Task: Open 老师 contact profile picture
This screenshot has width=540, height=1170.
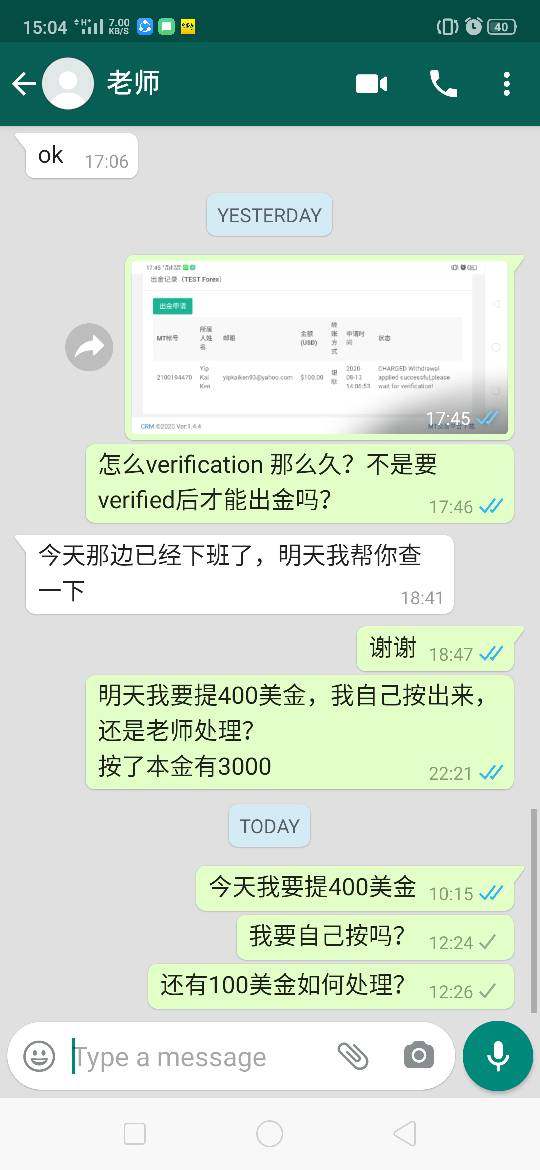Action: [68, 84]
